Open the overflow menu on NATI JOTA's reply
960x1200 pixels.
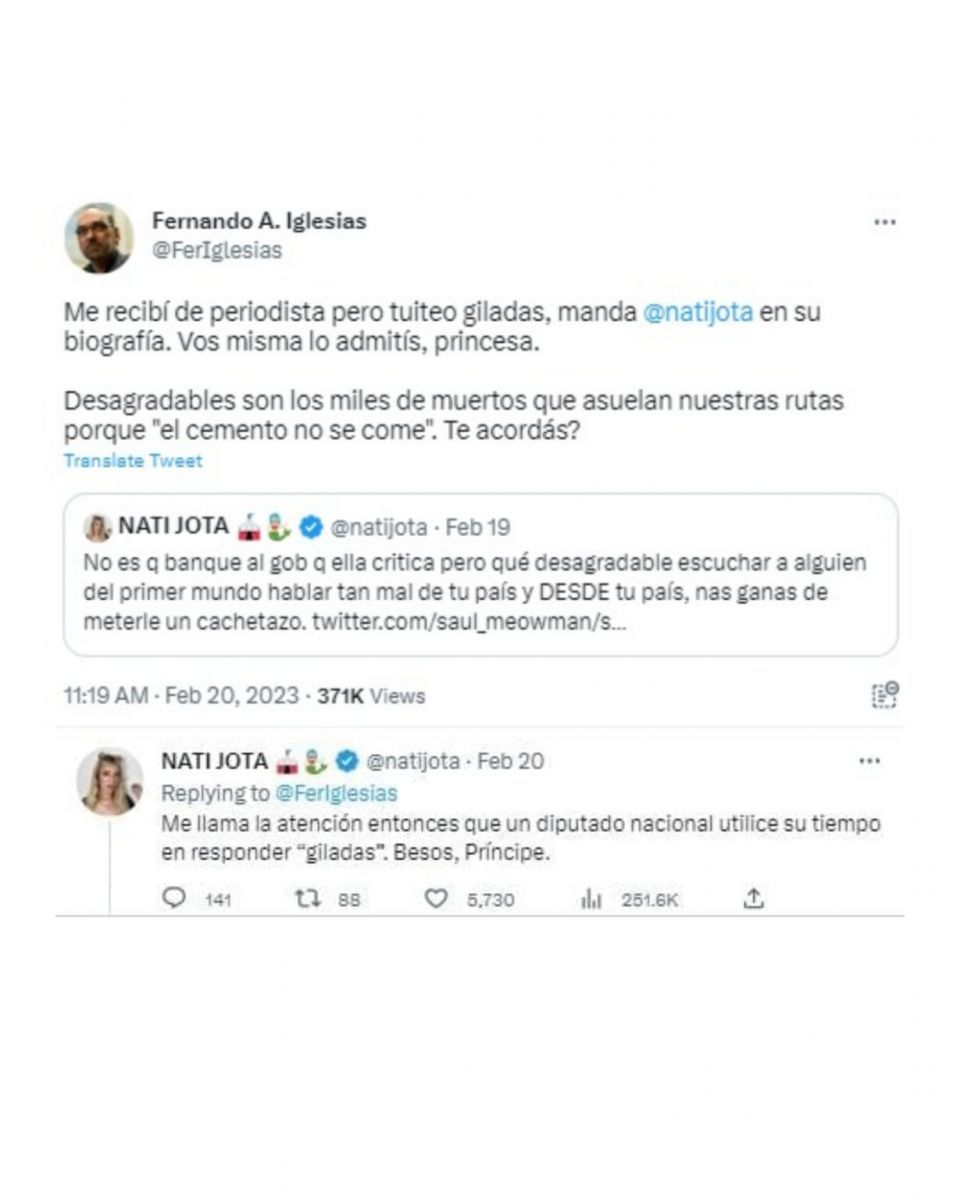tap(870, 761)
